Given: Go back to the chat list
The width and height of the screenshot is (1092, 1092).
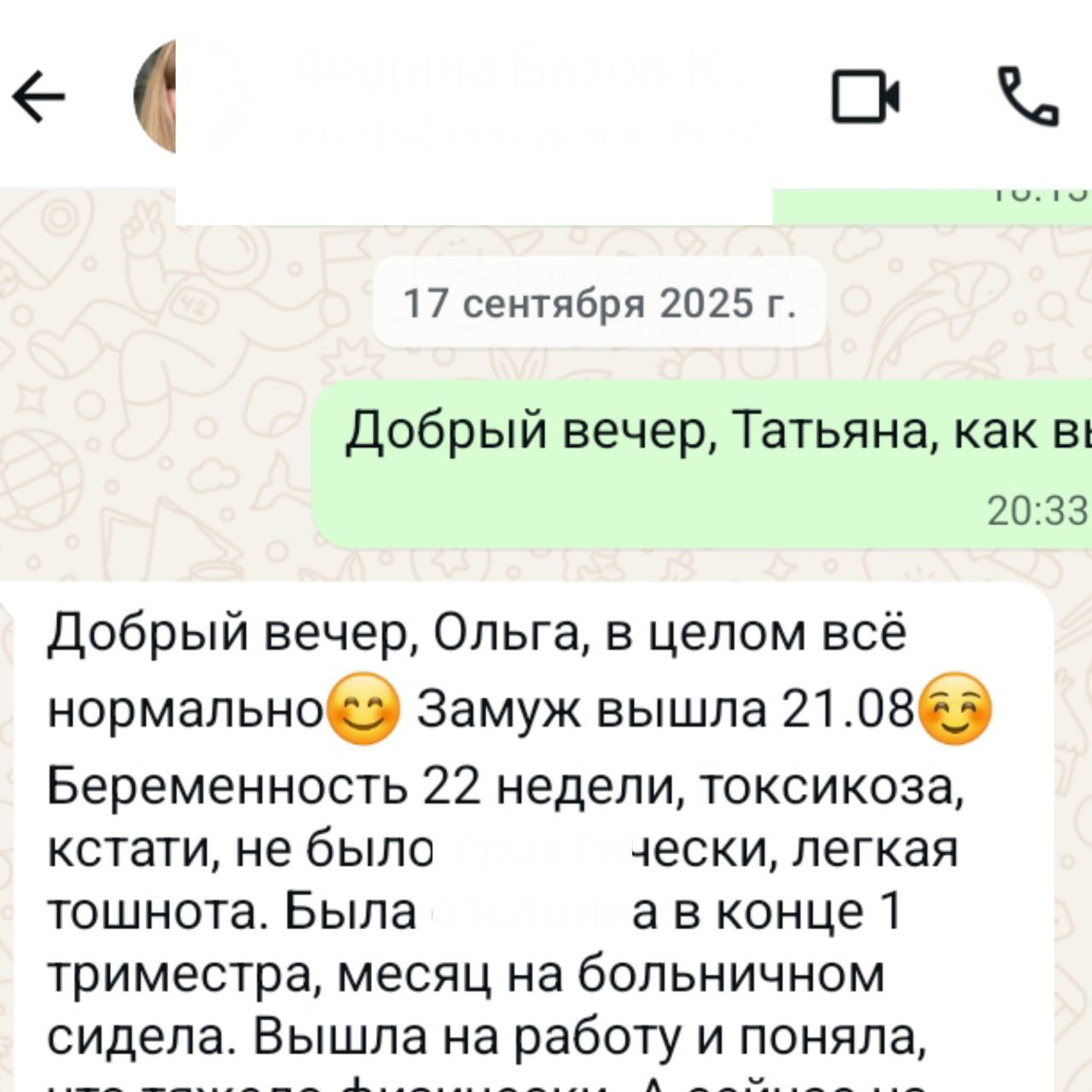Looking at the screenshot, I should [38, 96].
